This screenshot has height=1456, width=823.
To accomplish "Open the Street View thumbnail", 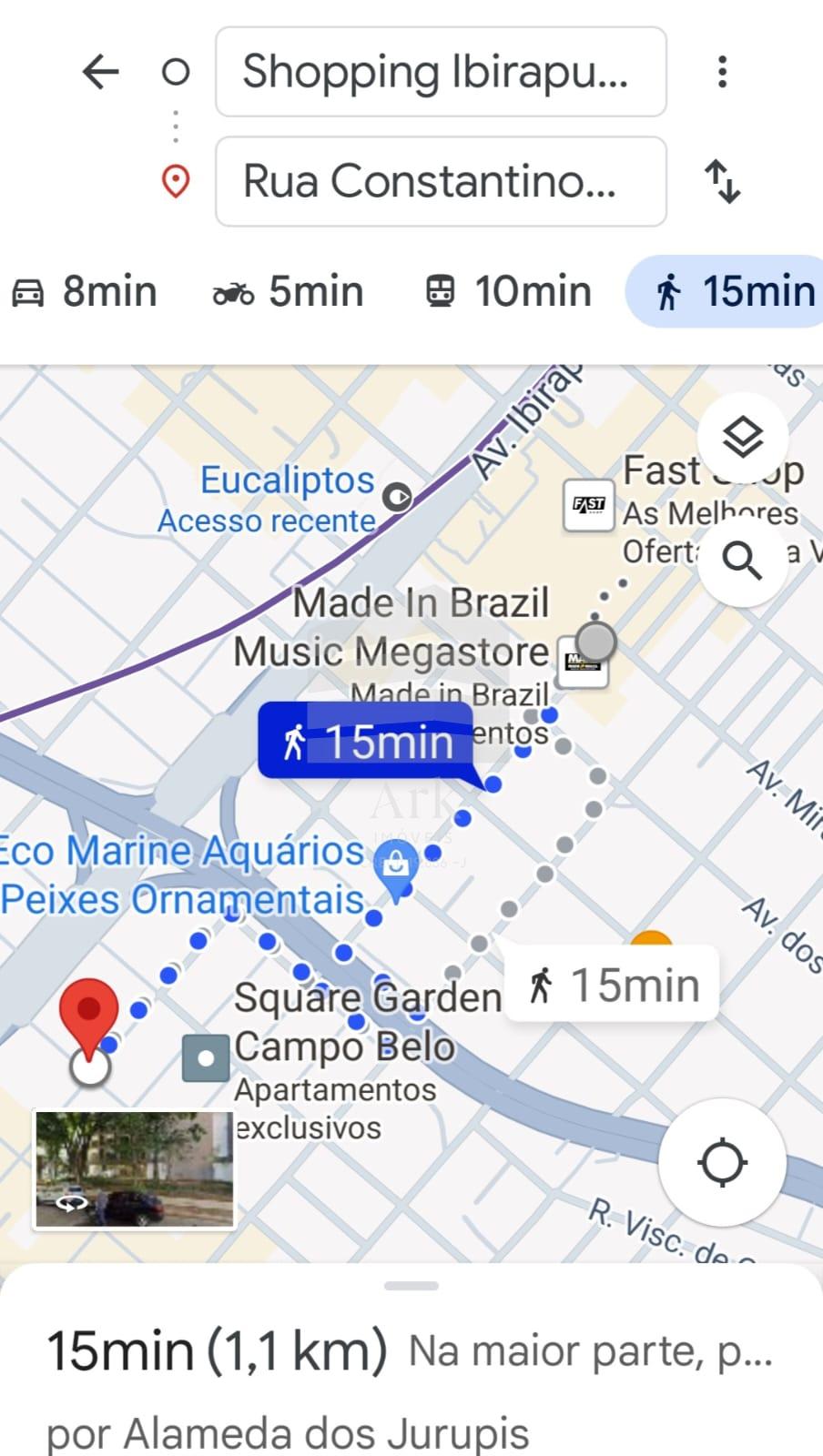I will [x=134, y=1168].
